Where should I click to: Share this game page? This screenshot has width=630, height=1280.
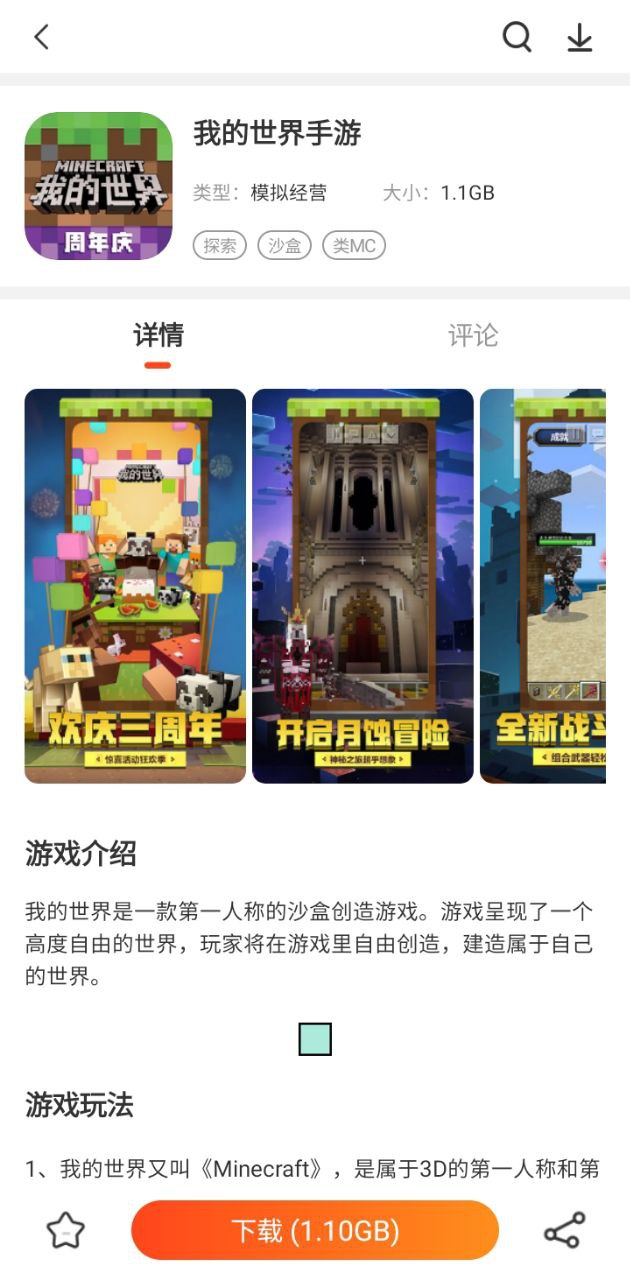click(x=564, y=1231)
